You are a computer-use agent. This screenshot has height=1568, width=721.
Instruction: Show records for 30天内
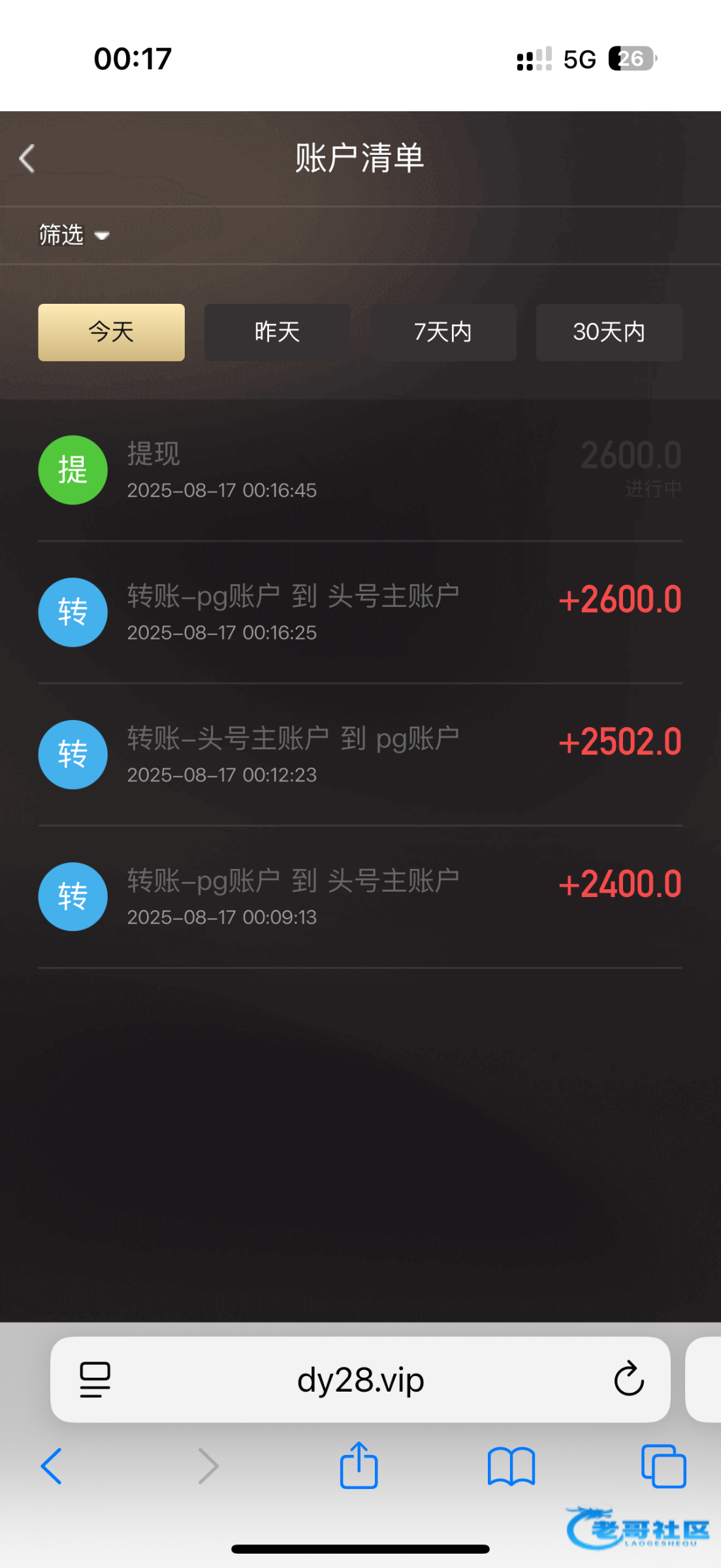pyautogui.click(x=609, y=332)
